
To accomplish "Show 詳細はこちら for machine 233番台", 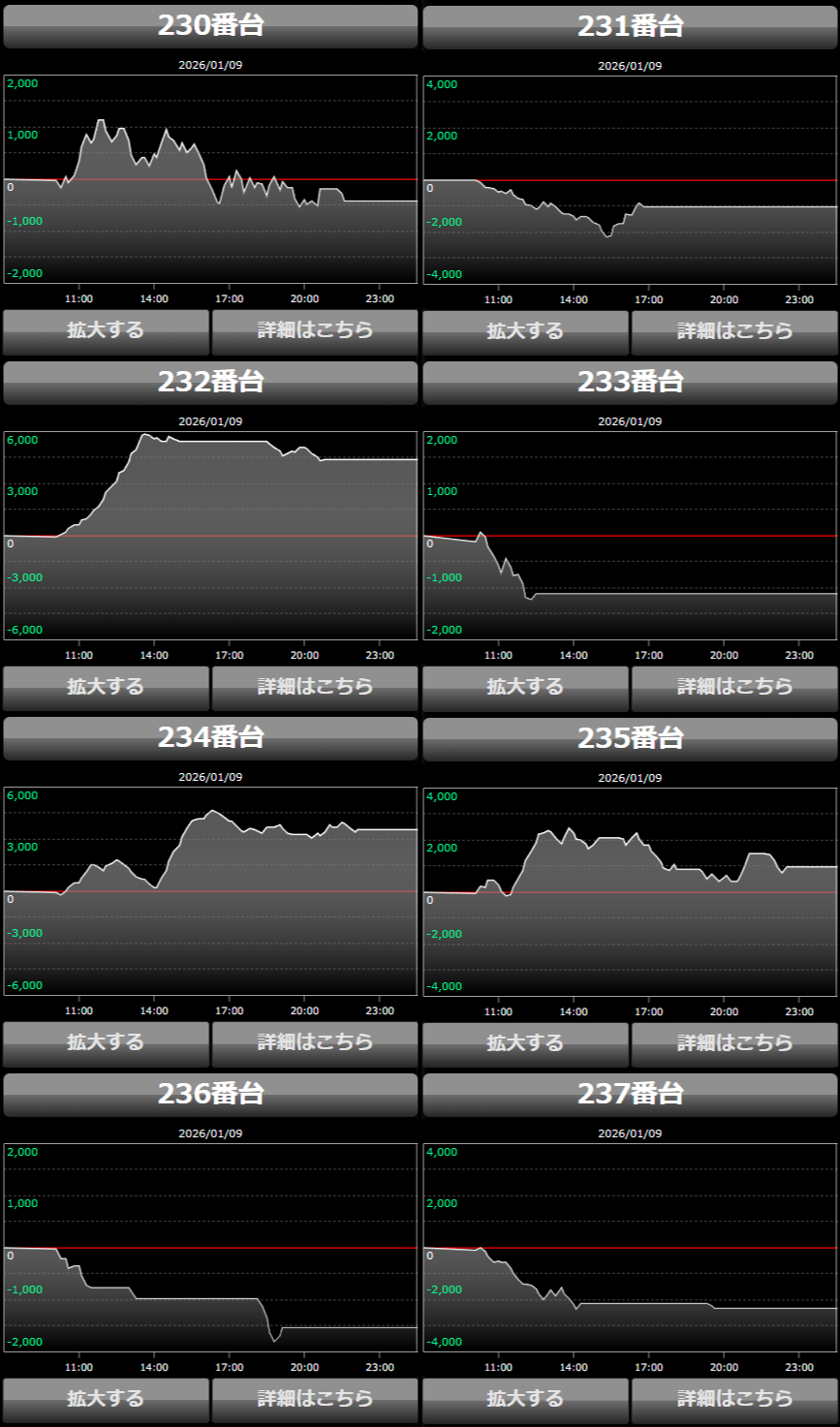I will (x=734, y=687).
